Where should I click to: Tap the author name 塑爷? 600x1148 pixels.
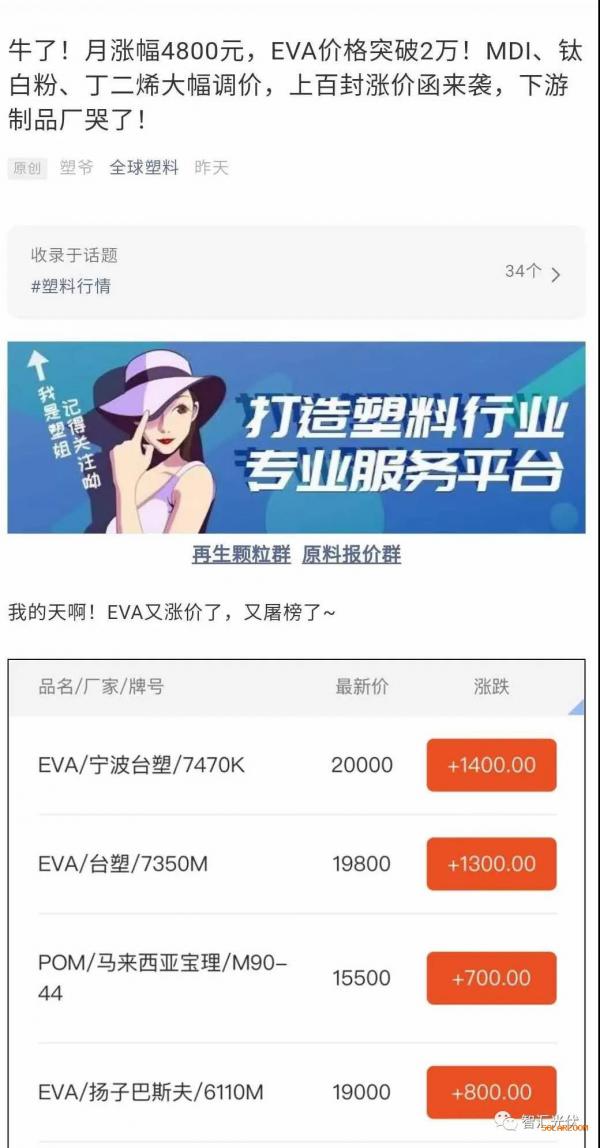76,168
